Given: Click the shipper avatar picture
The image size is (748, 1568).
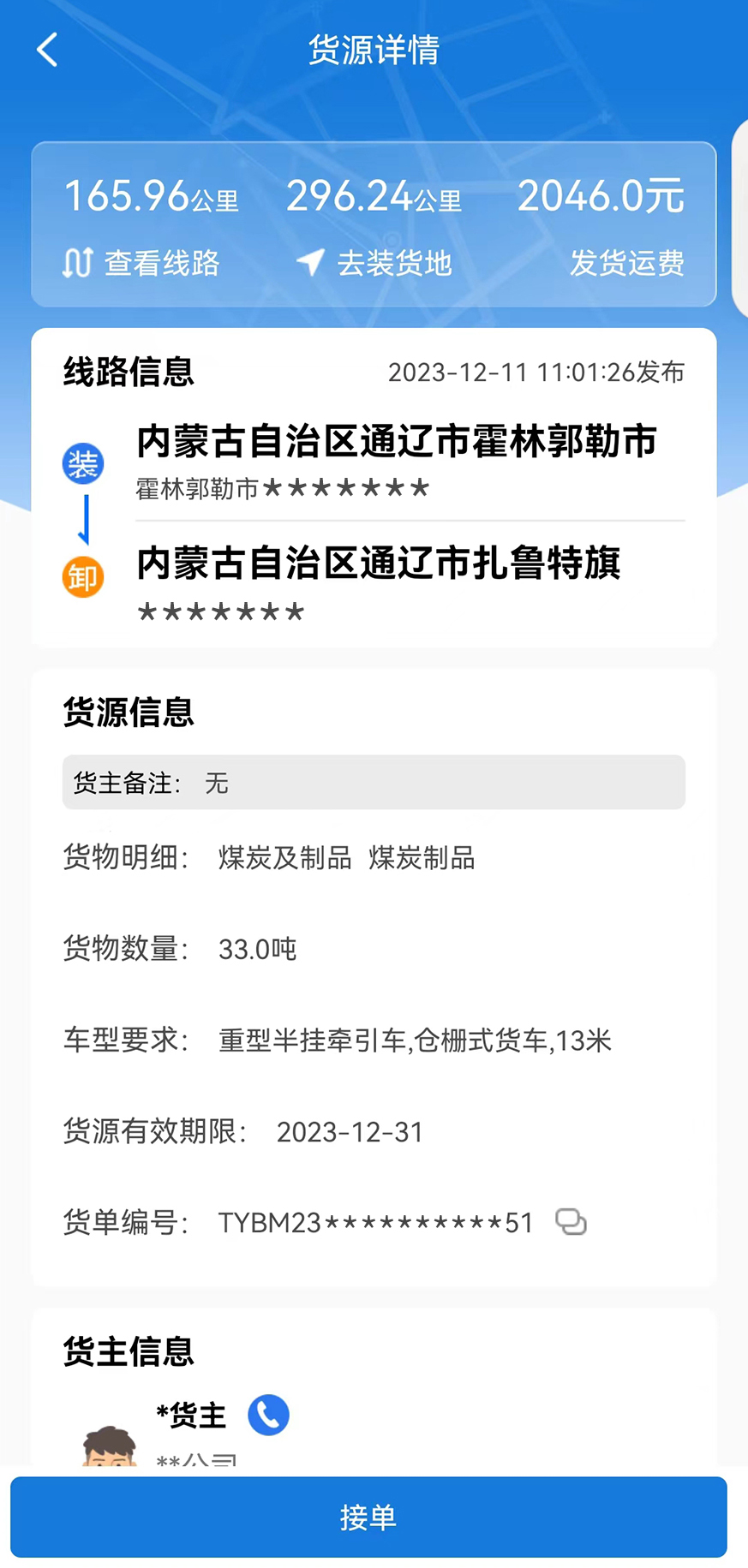Looking at the screenshot, I should click(x=107, y=1447).
